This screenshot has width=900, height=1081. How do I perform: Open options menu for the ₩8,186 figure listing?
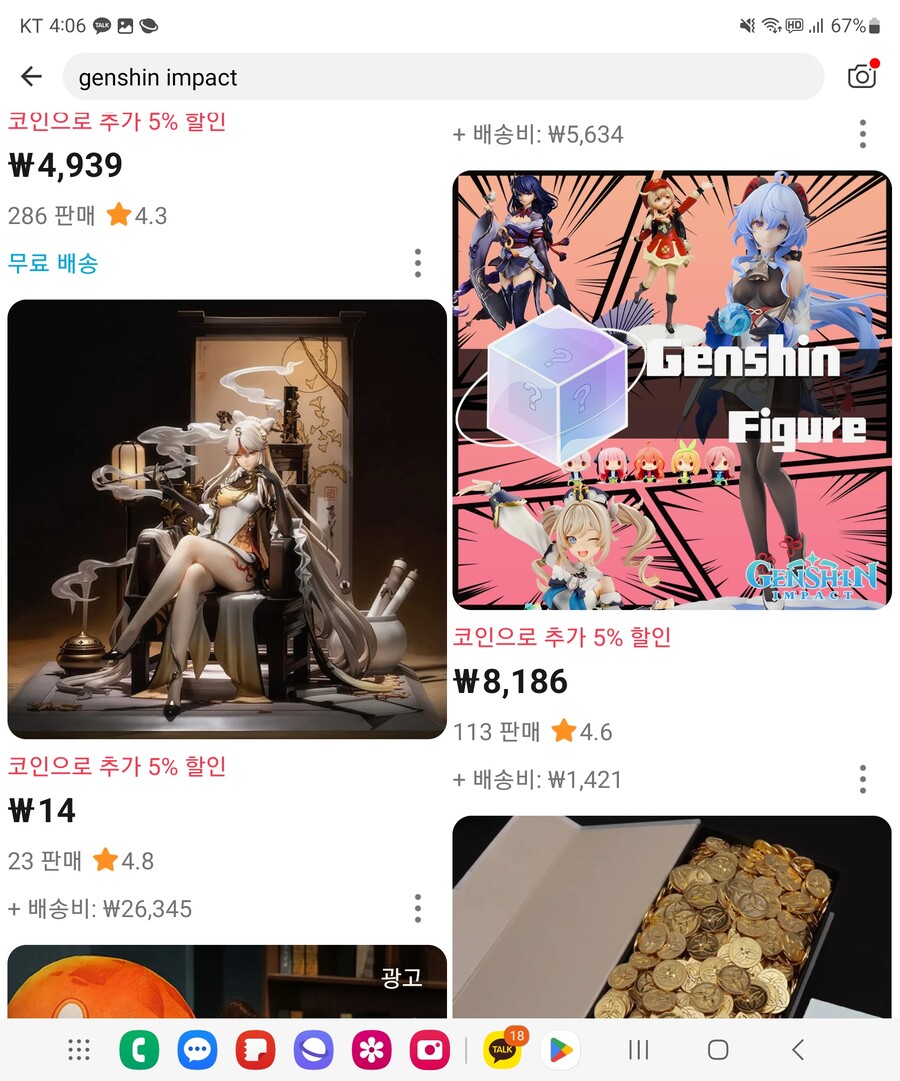click(862, 779)
